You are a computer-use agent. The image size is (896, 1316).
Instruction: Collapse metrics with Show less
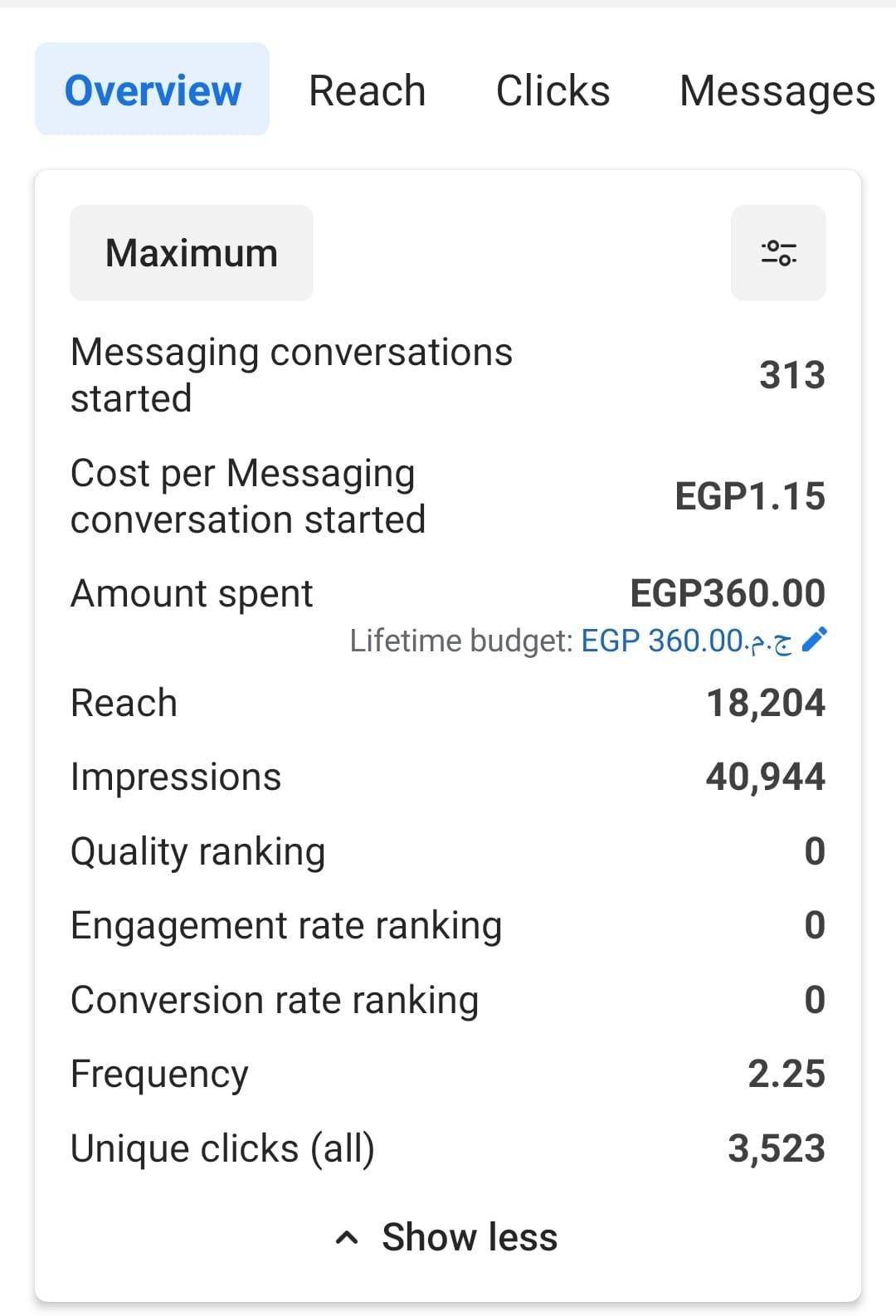pos(448,1236)
